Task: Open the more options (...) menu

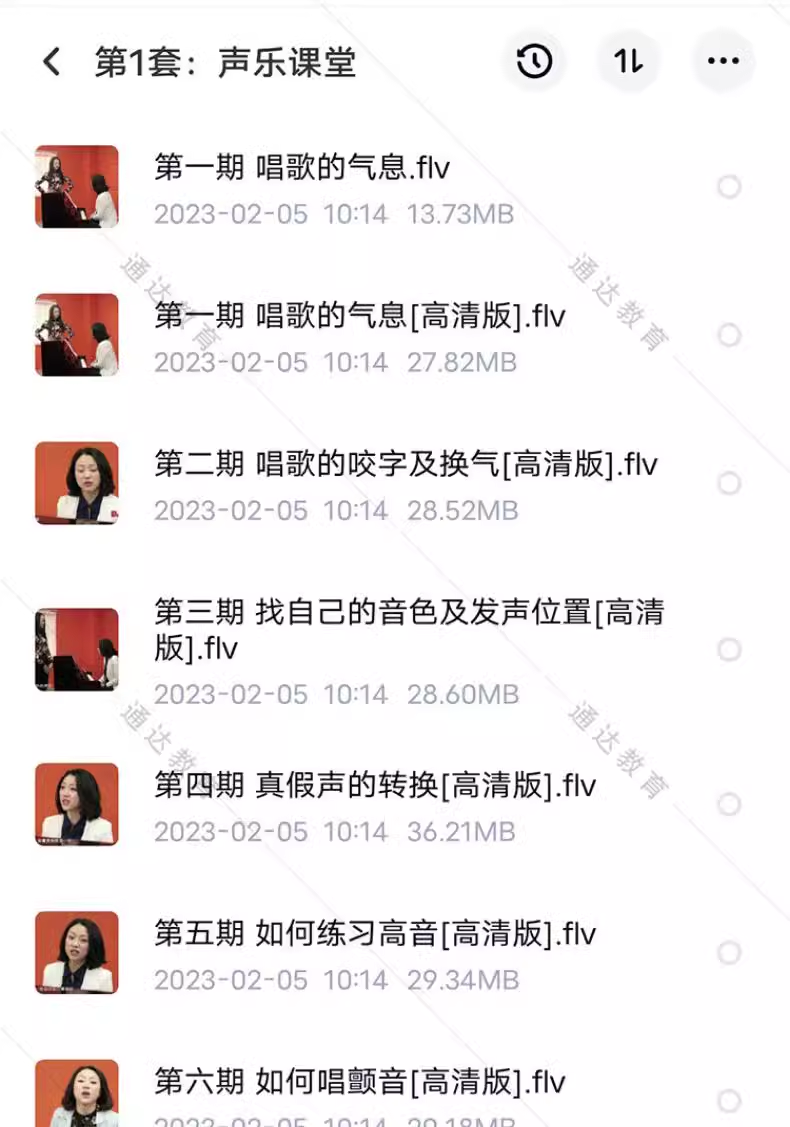Action: 723,61
